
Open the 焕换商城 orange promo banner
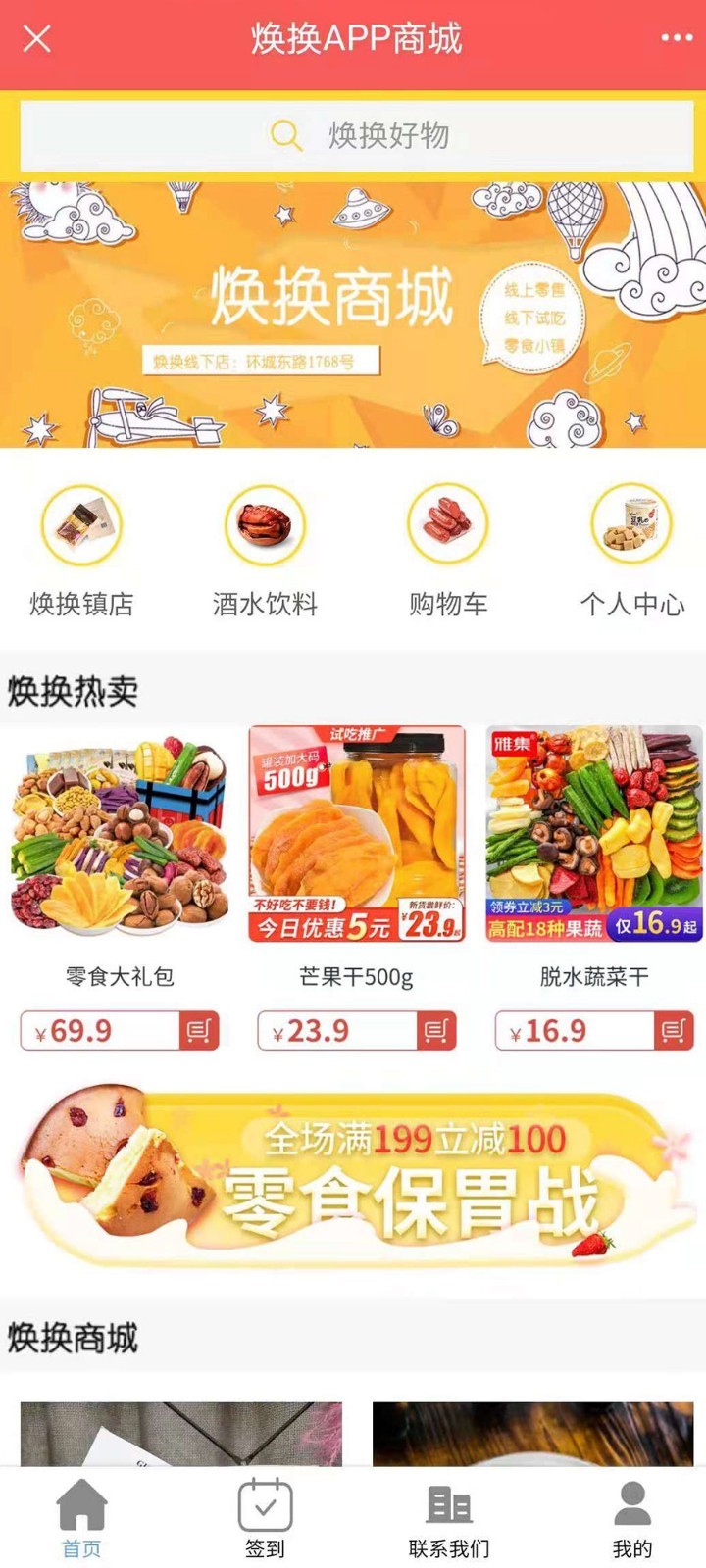(353, 316)
